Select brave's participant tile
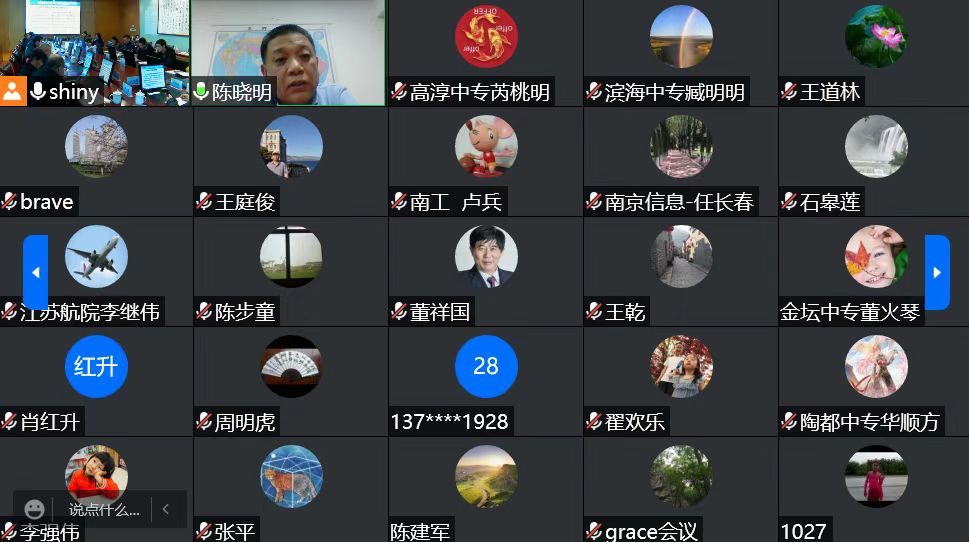The height and width of the screenshot is (542, 969). click(x=96, y=160)
